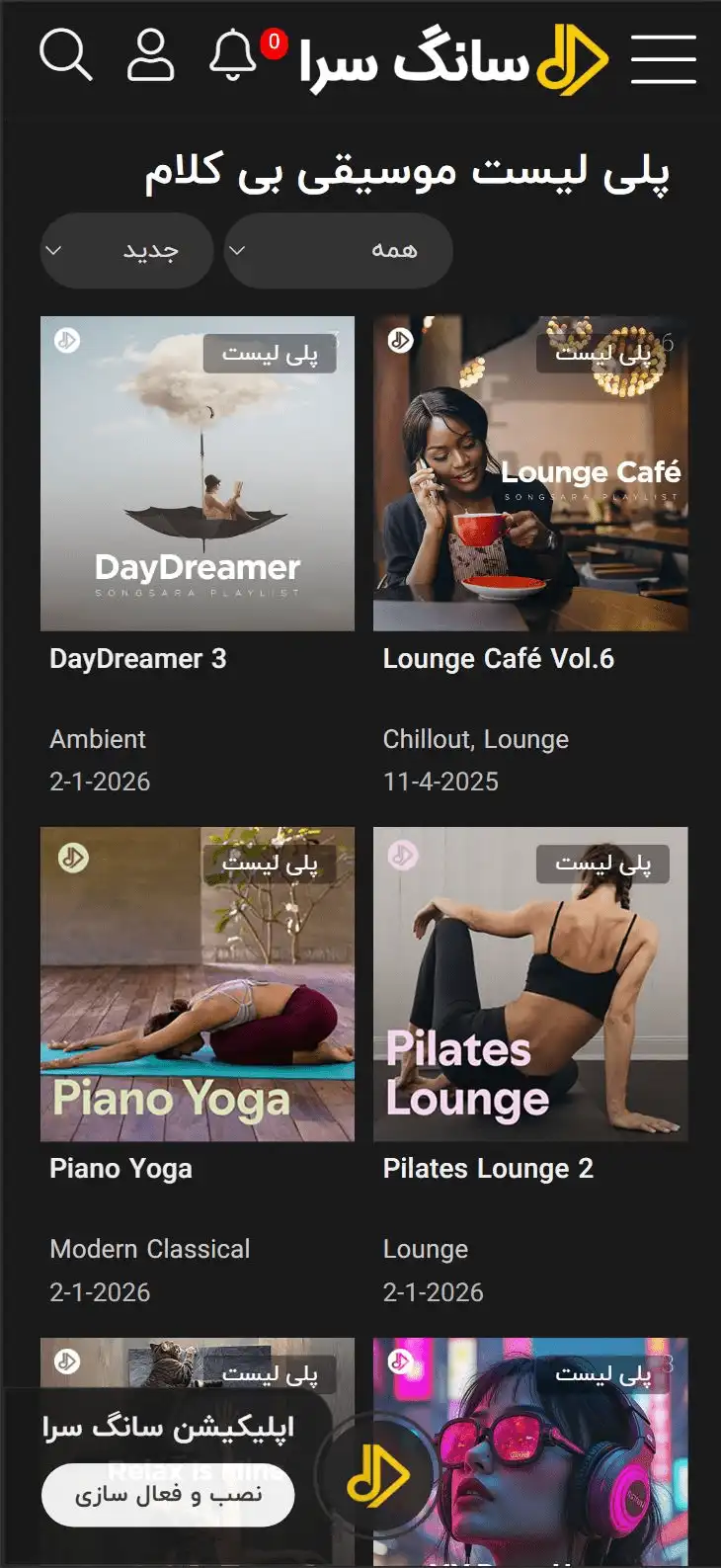The height and width of the screenshot is (1568, 721).
Task: Open the search icon
Action: [x=66, y=55]
